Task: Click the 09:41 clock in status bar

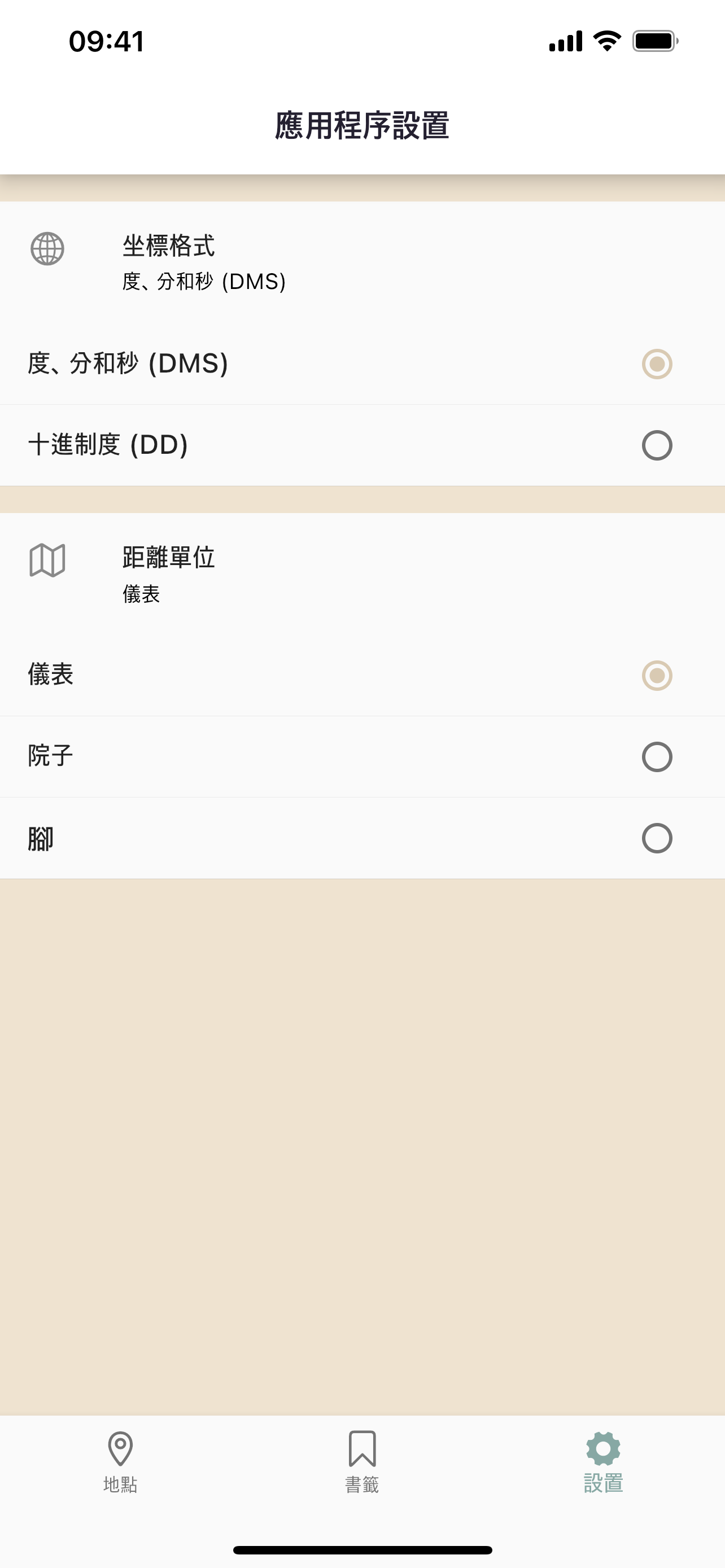Action: 107,41
